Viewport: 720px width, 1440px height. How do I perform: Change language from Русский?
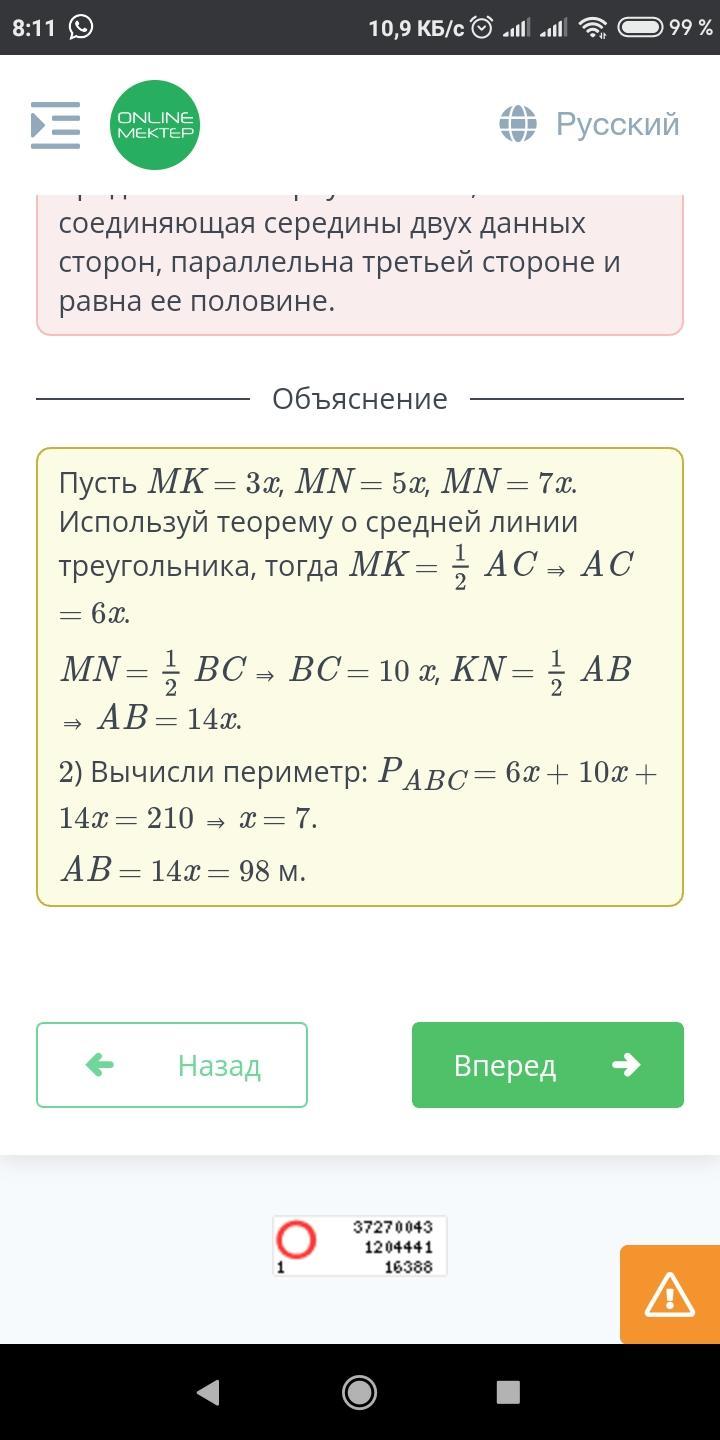click(x=590, y=125)
